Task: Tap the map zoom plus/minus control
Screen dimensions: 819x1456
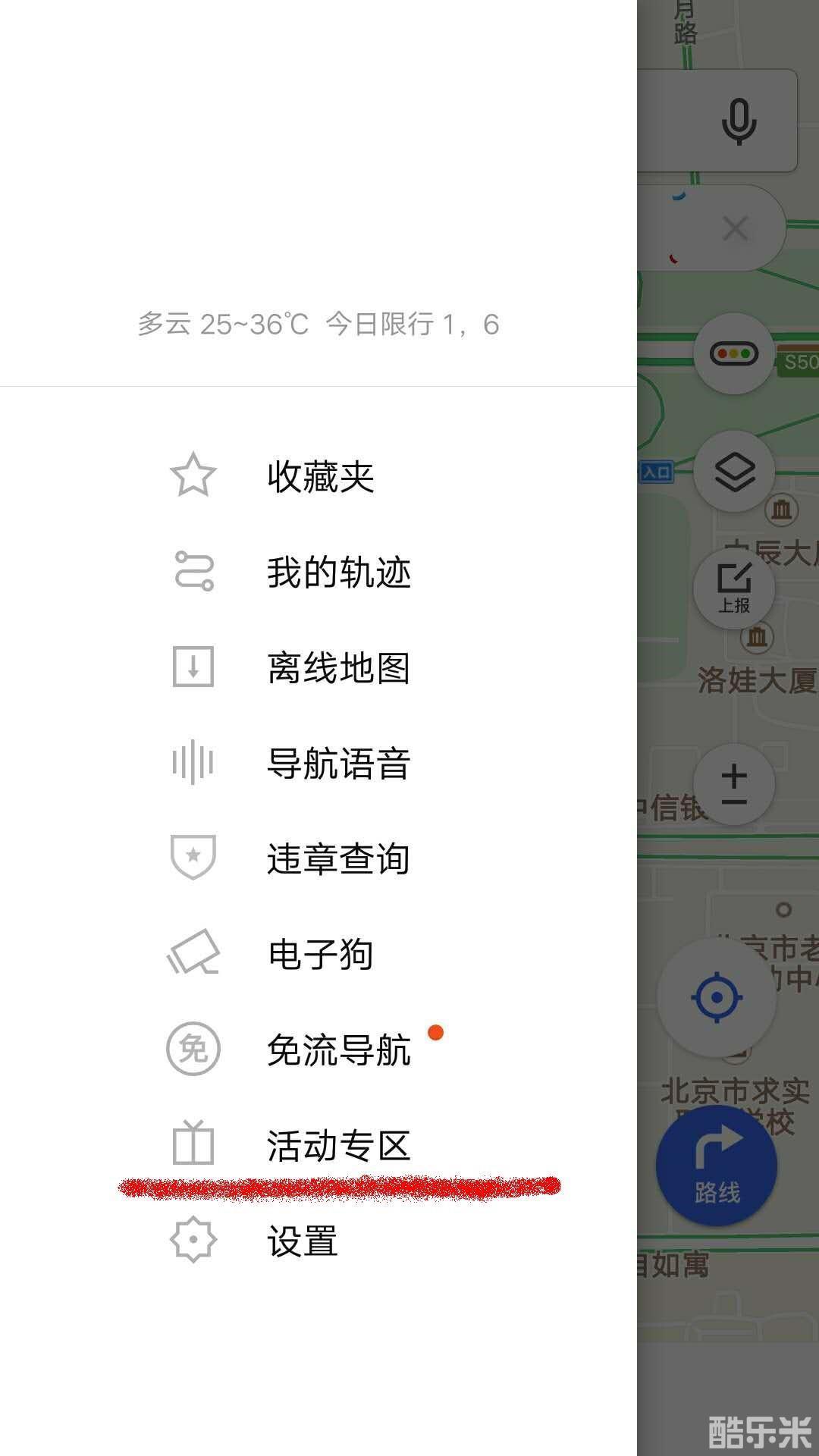Action: pyautogui.click(x=734, y=785)
